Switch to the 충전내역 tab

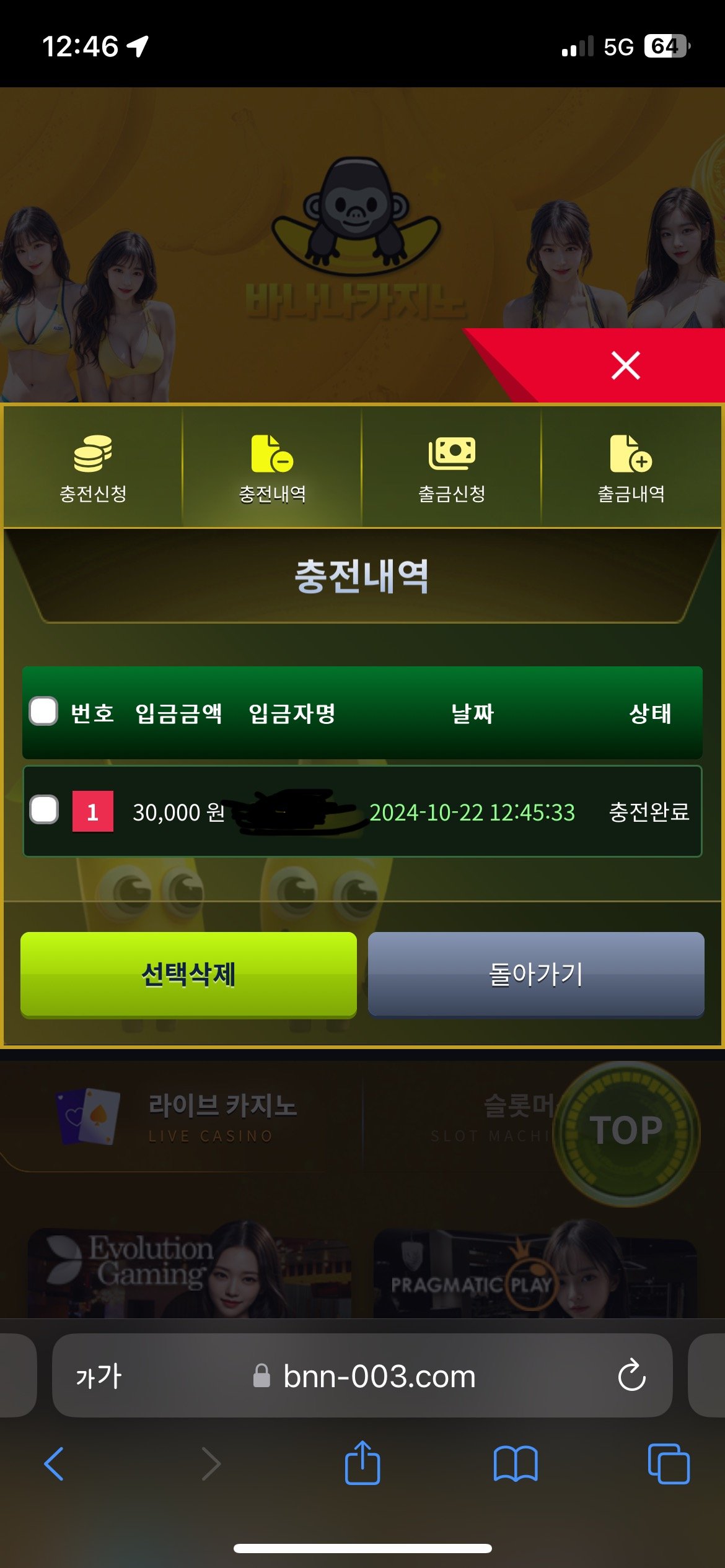point(272,468)
